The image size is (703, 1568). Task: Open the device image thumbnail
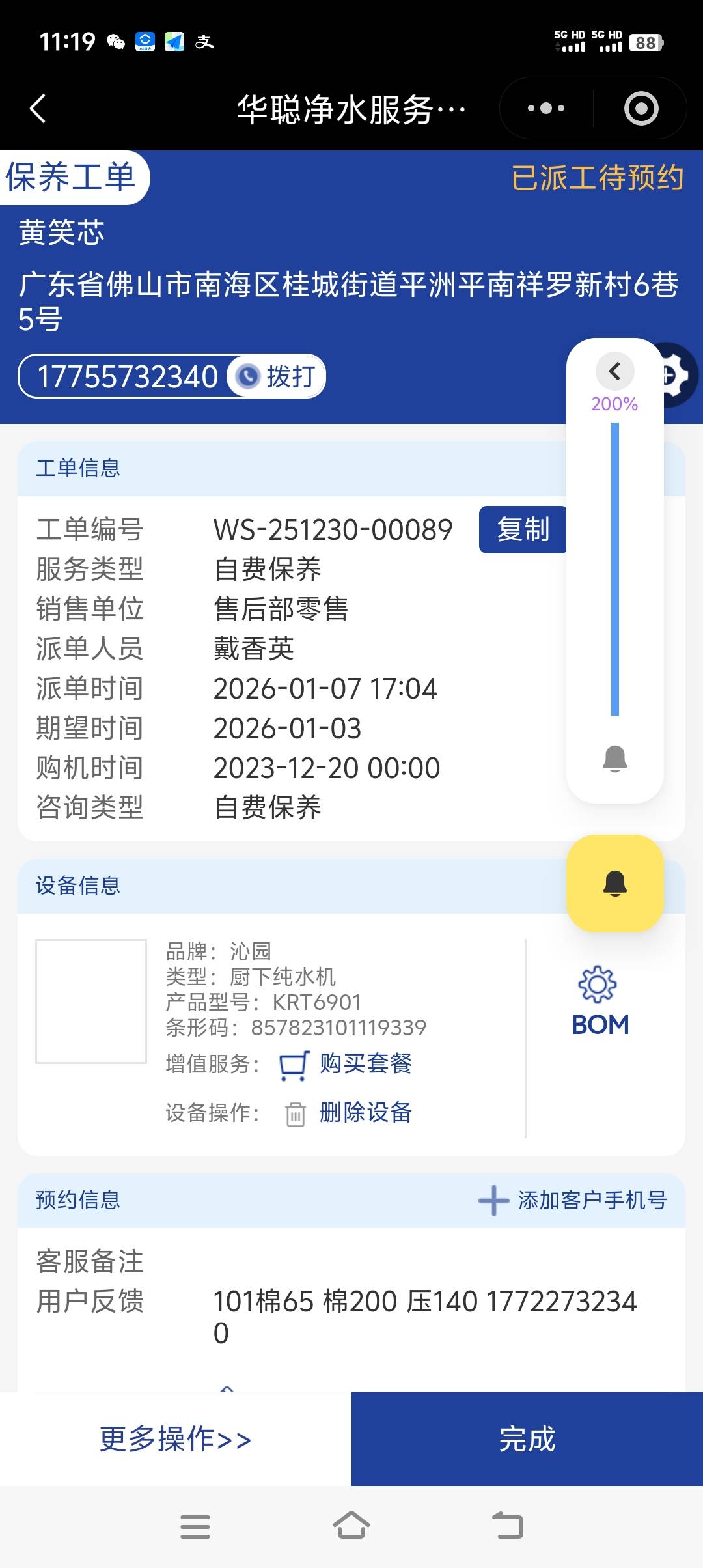coord(91,1001)
